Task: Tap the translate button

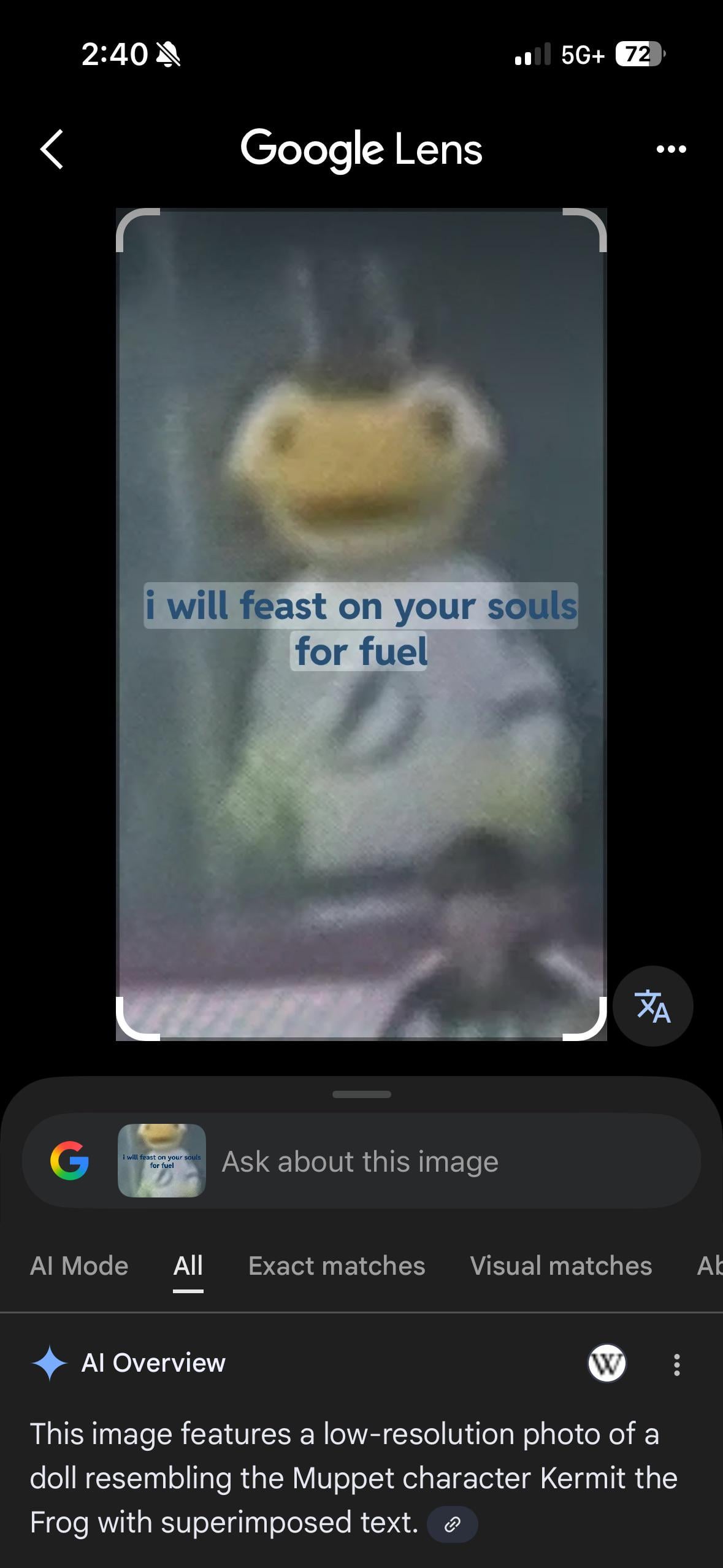Action: click(x=652, y=1006)
